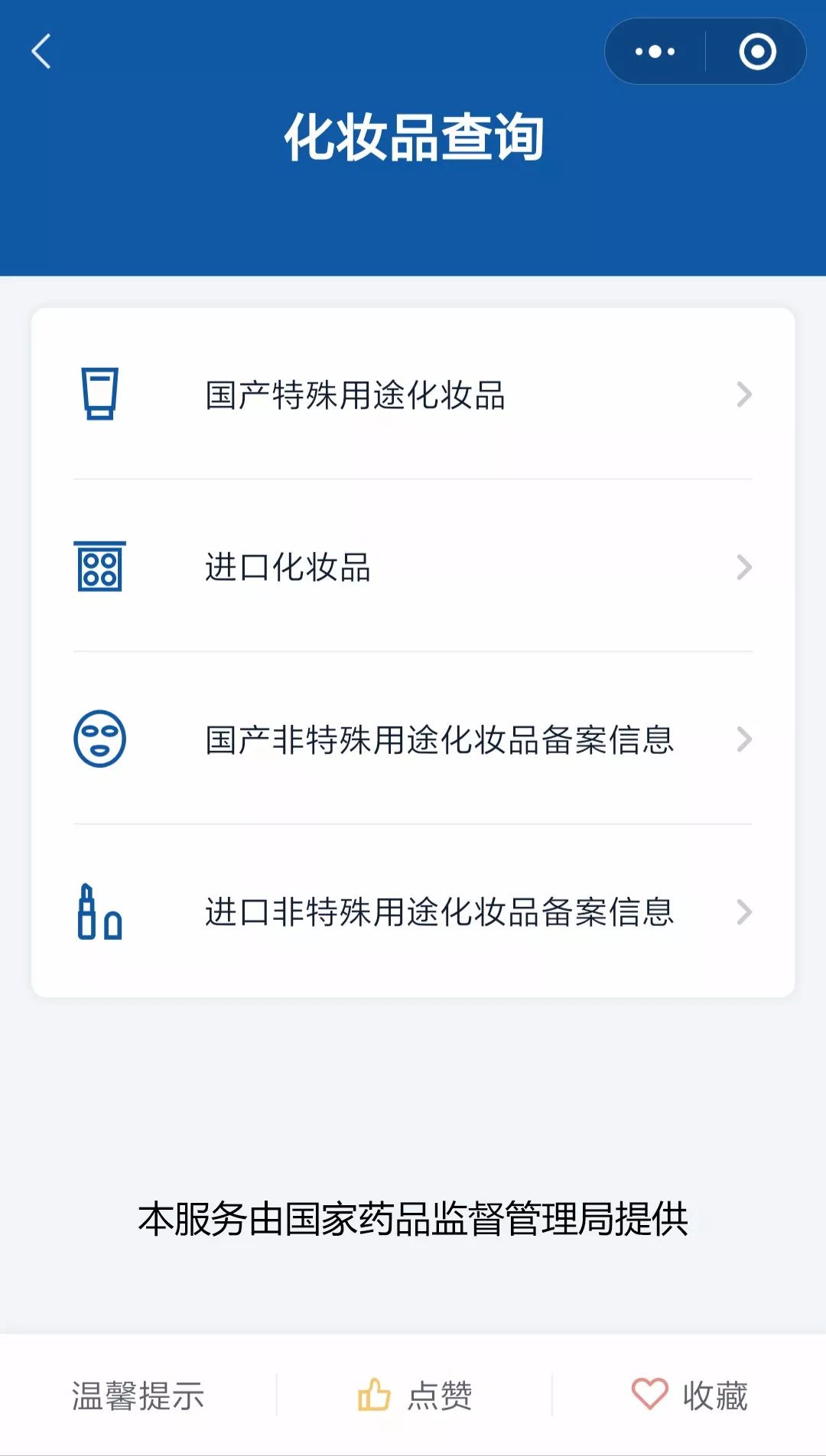The image size is (826, 1456).
Task: Open the 国产非特殊用途化妆品备案信息 list item
Action: (413, 740)
